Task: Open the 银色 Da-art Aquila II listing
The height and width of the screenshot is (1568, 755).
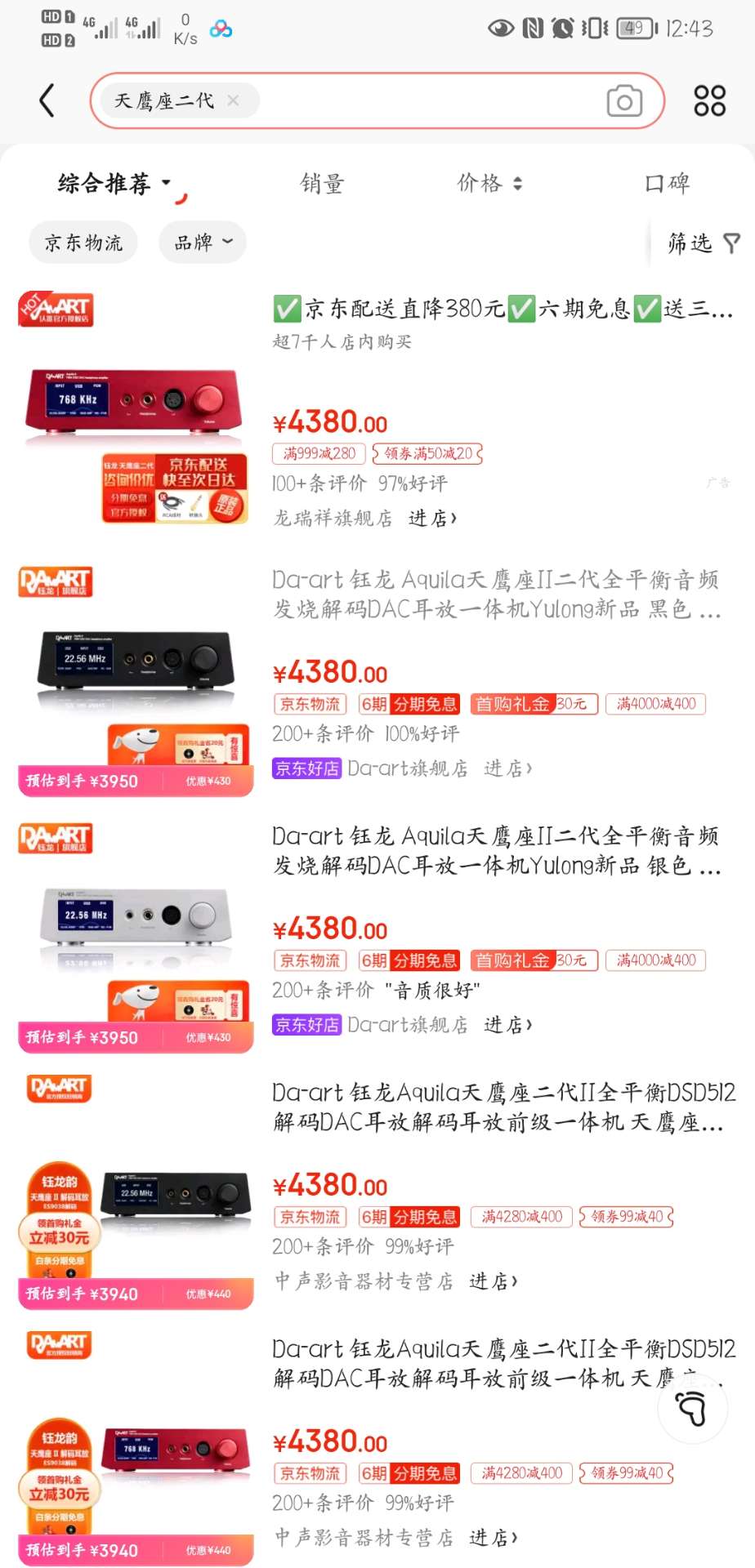Action: click(x=495, y=850)
